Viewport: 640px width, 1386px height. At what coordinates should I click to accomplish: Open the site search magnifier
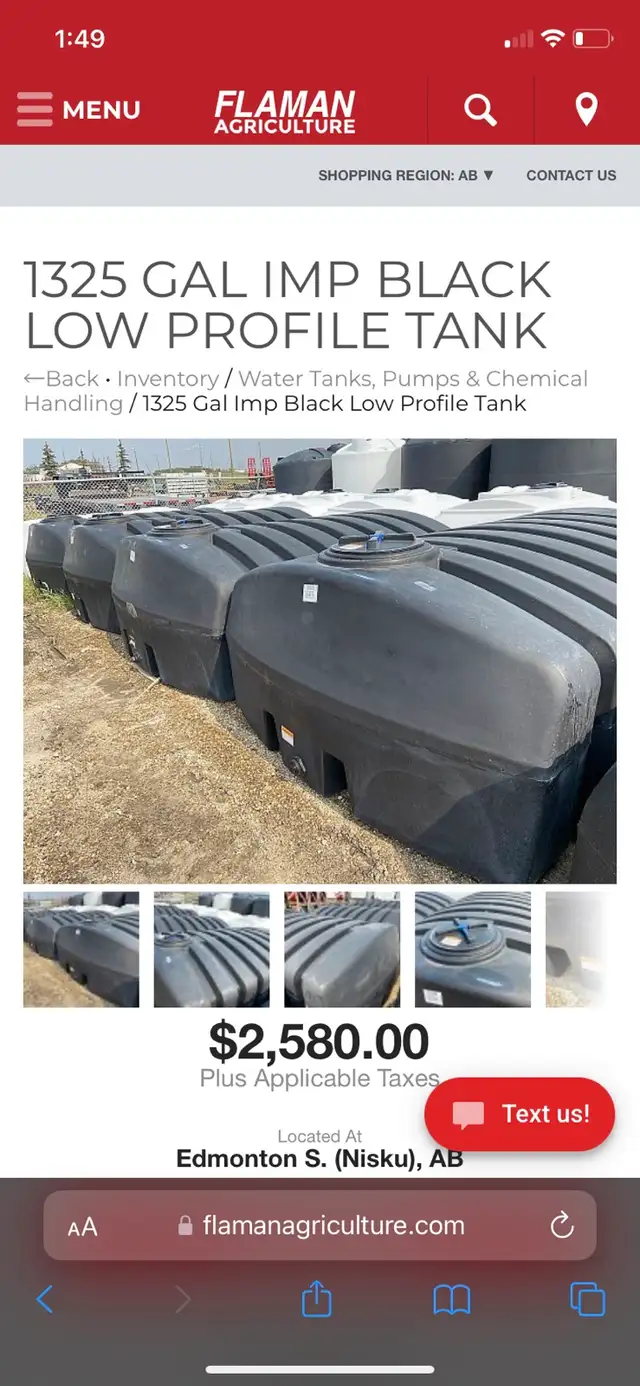tap(480, 110)
